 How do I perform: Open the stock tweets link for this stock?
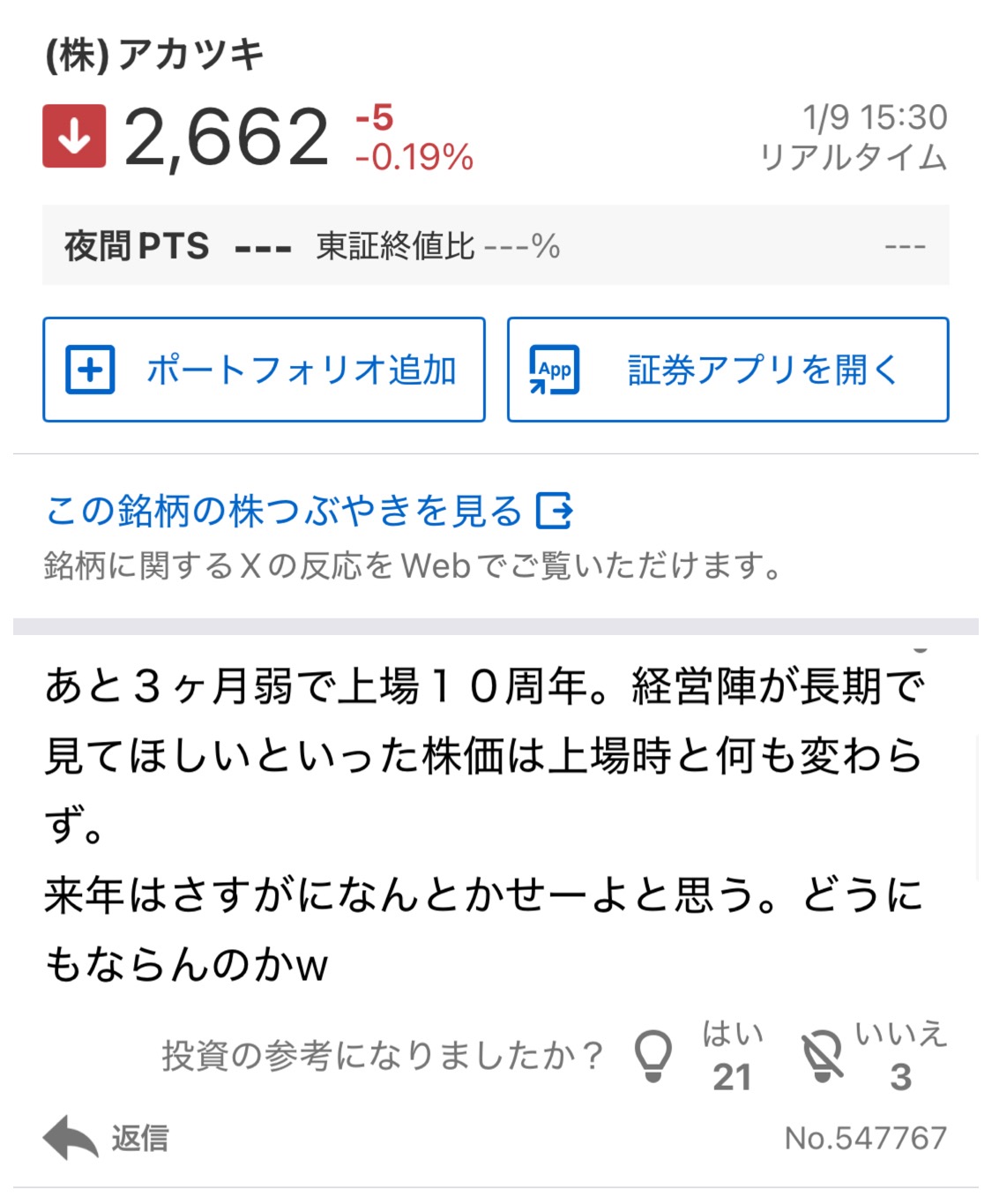pos(309,511)
